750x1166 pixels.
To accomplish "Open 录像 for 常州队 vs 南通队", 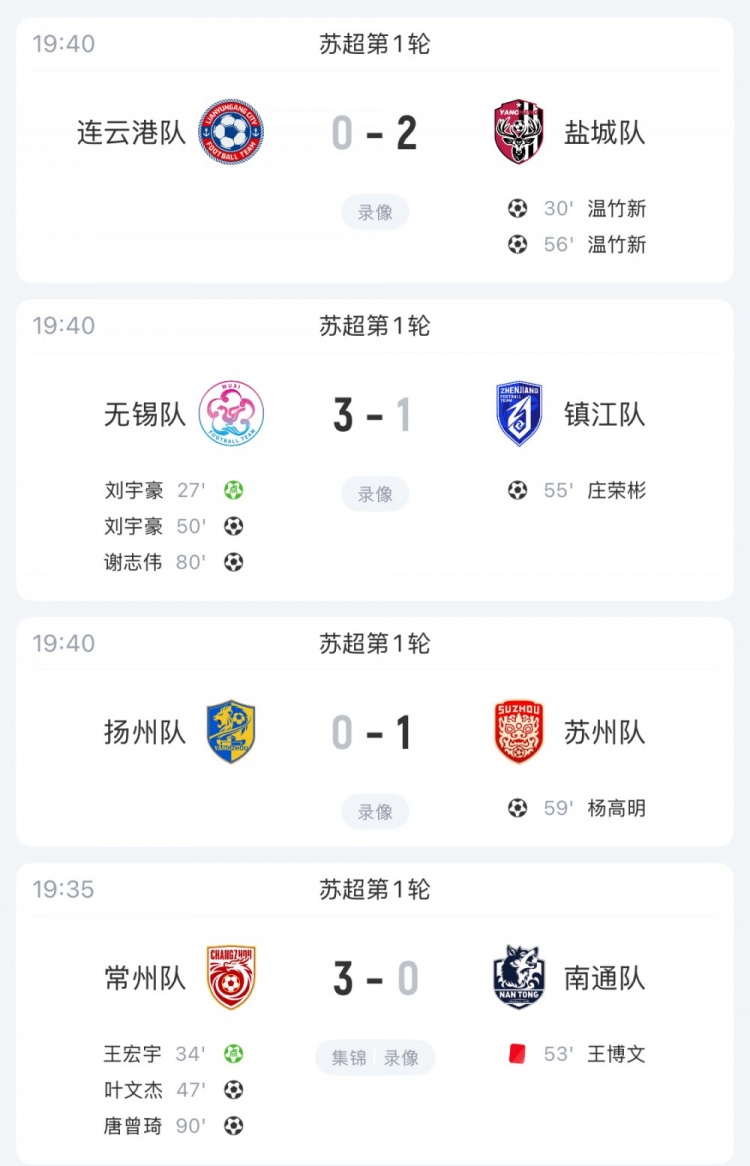I will [402, 1058].
